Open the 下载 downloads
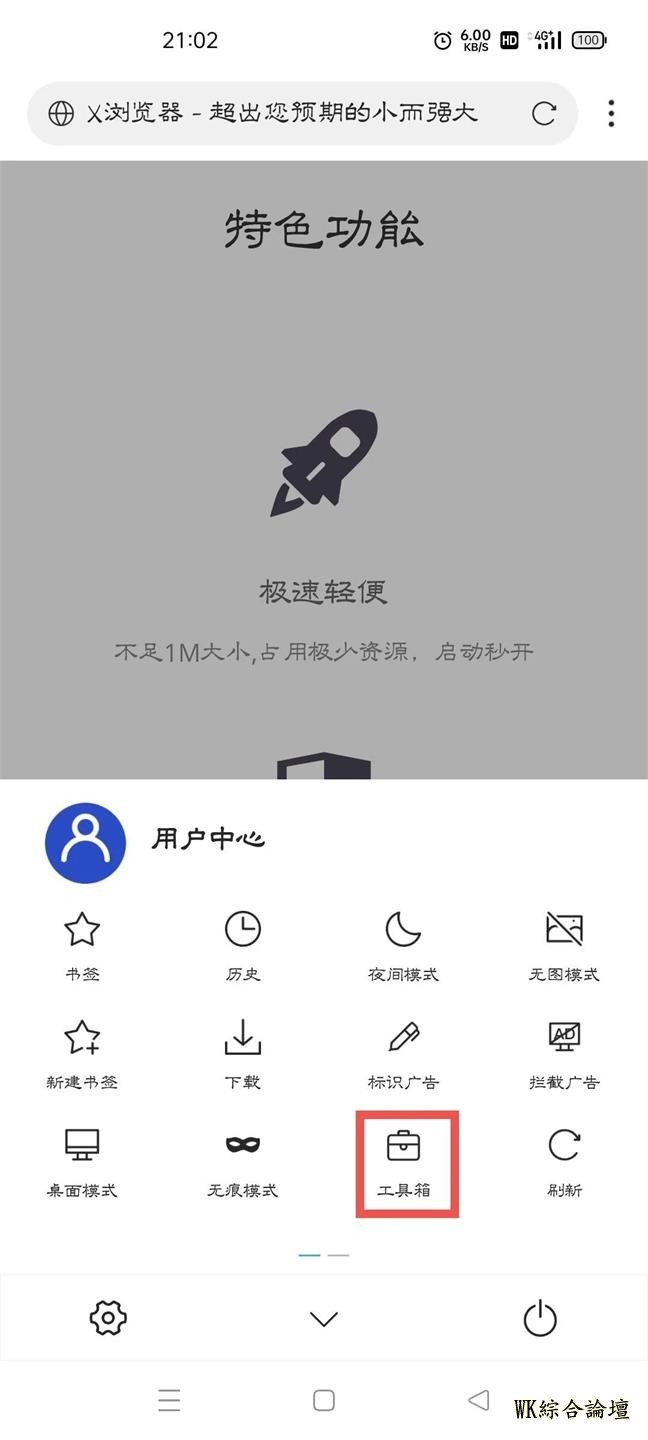Image resolution: width=648 pixels, height=1440 pixels. 242,1053
